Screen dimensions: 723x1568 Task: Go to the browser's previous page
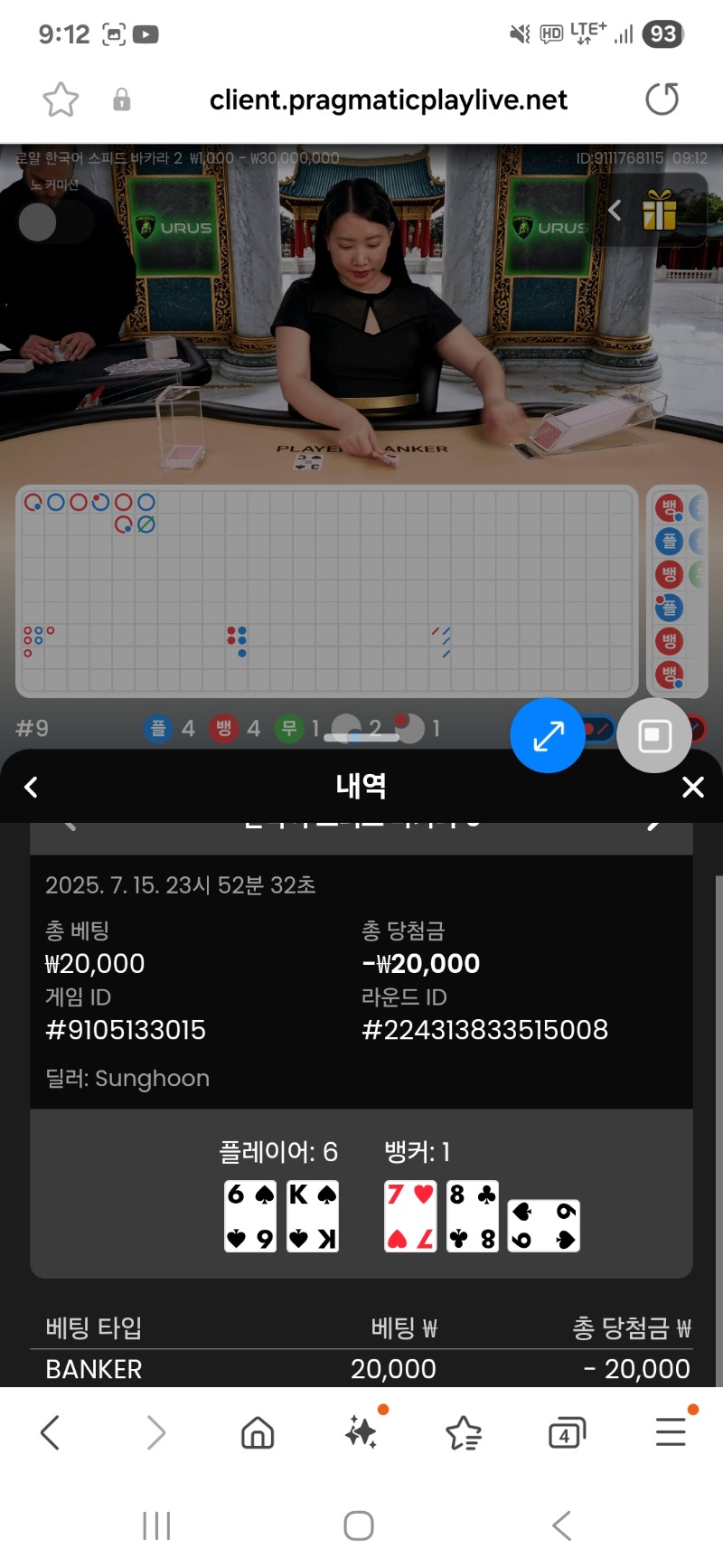coord(51,1432)
